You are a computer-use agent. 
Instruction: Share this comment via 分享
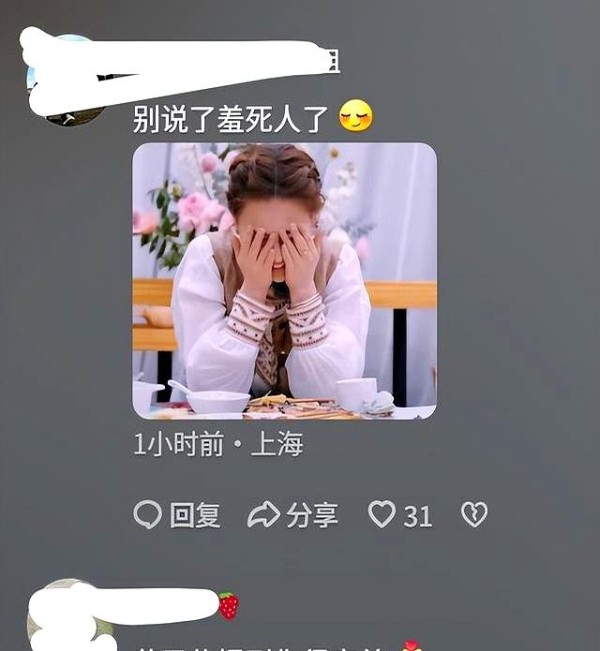(x=293, y=515)
